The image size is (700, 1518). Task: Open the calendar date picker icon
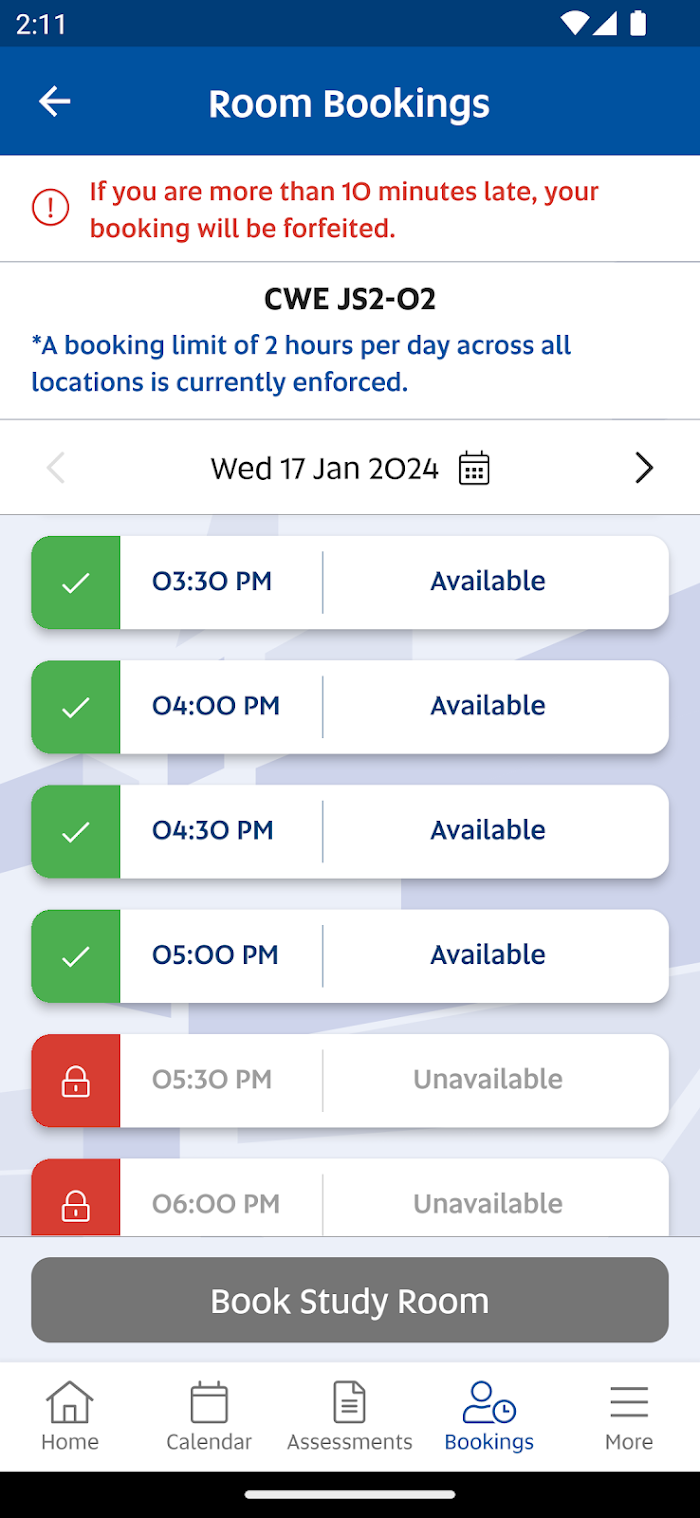click(474, 468)
